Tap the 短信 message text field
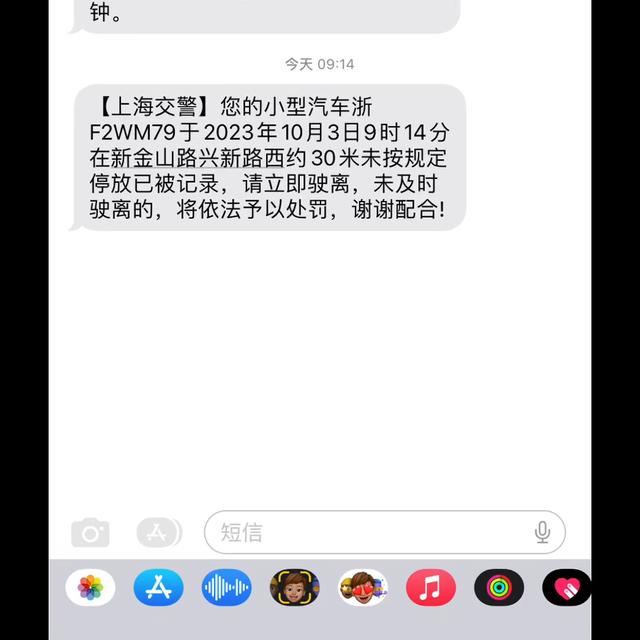The width and height of the screenshot is (640, 640). coord(370,532)
